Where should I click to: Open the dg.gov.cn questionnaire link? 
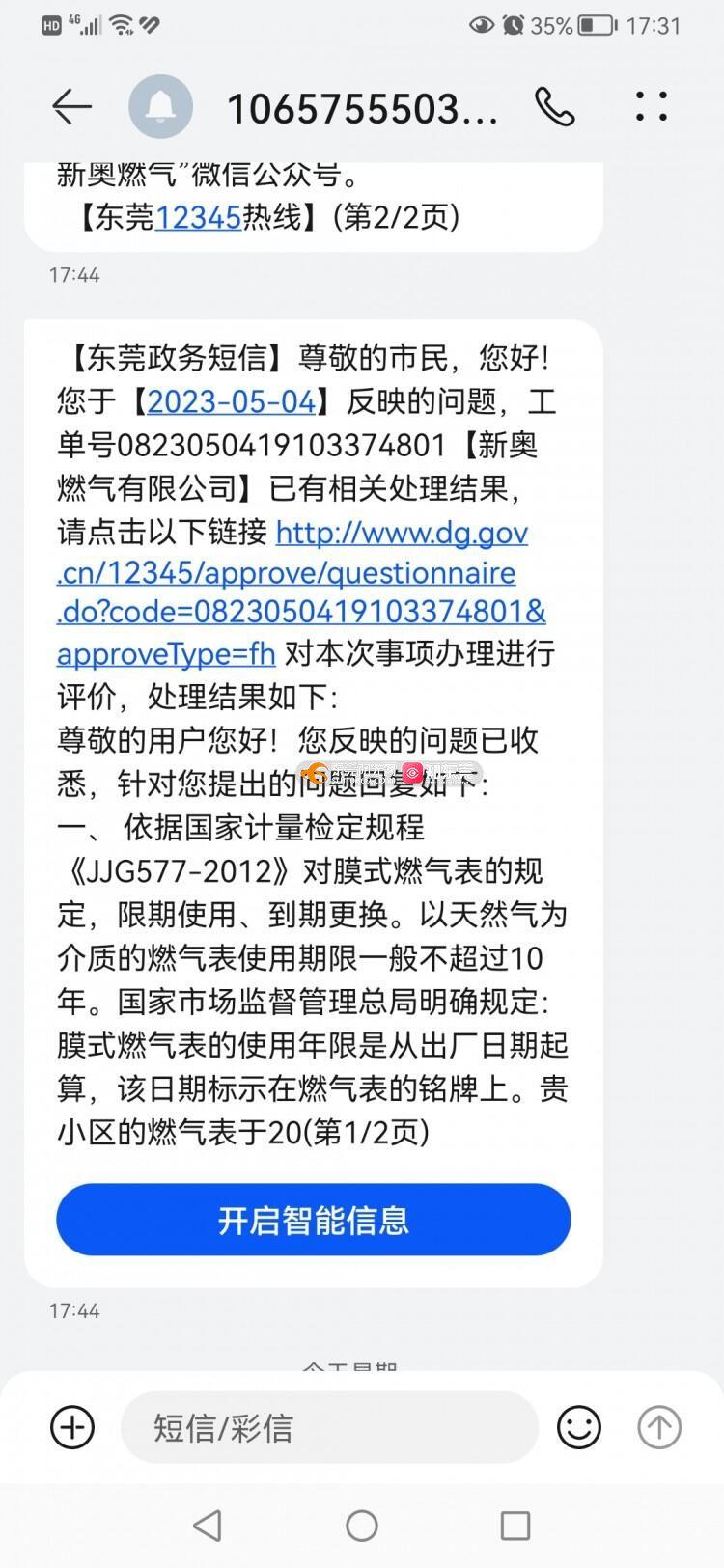pos(301,593)
